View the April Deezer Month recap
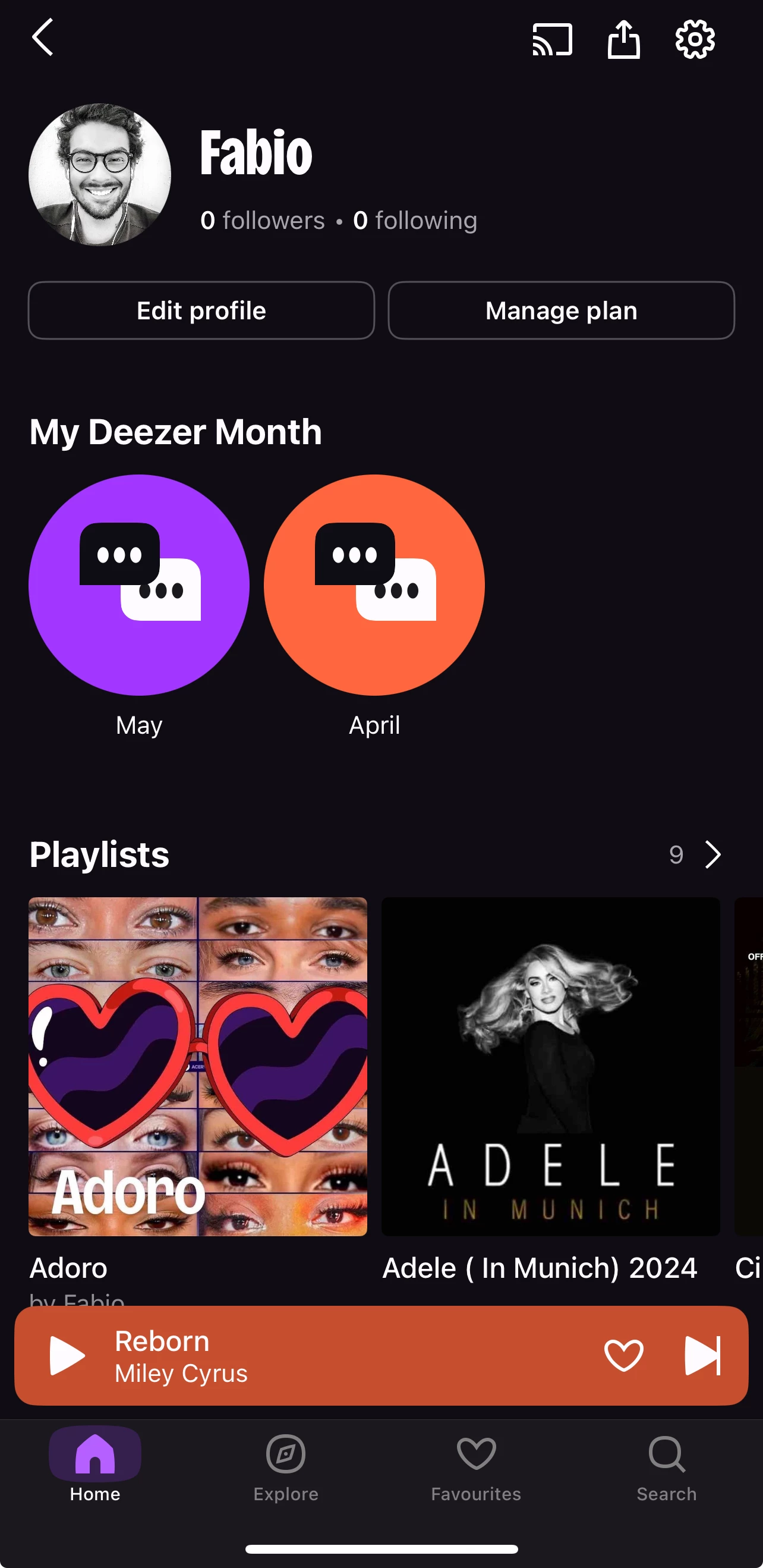 [374, 585]
